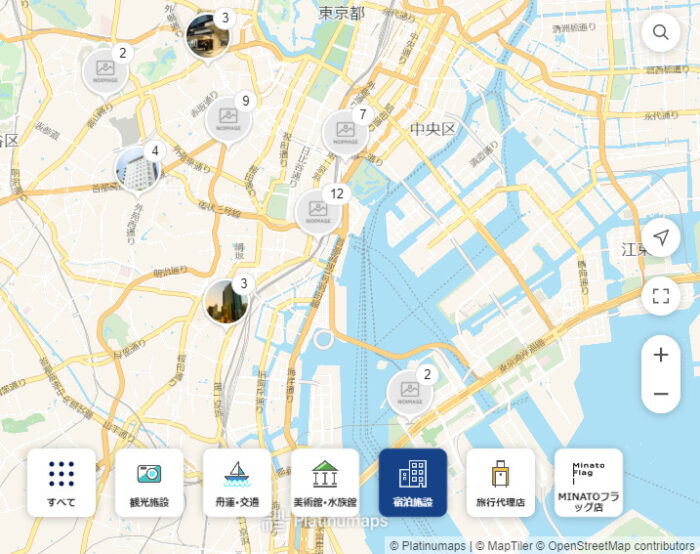Open the map search

660,32
